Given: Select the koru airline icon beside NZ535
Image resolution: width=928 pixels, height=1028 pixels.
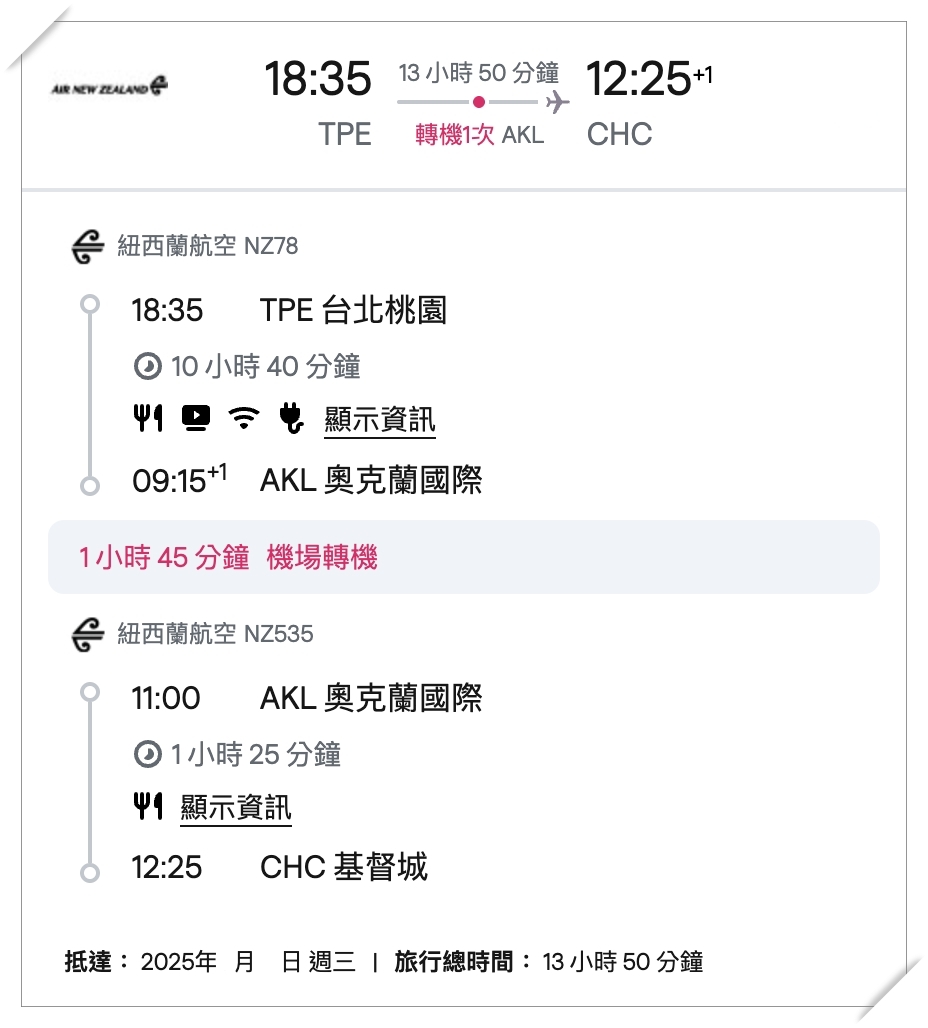Looking at the screenshot, I should pyautogui.click(x=88, y=632).
